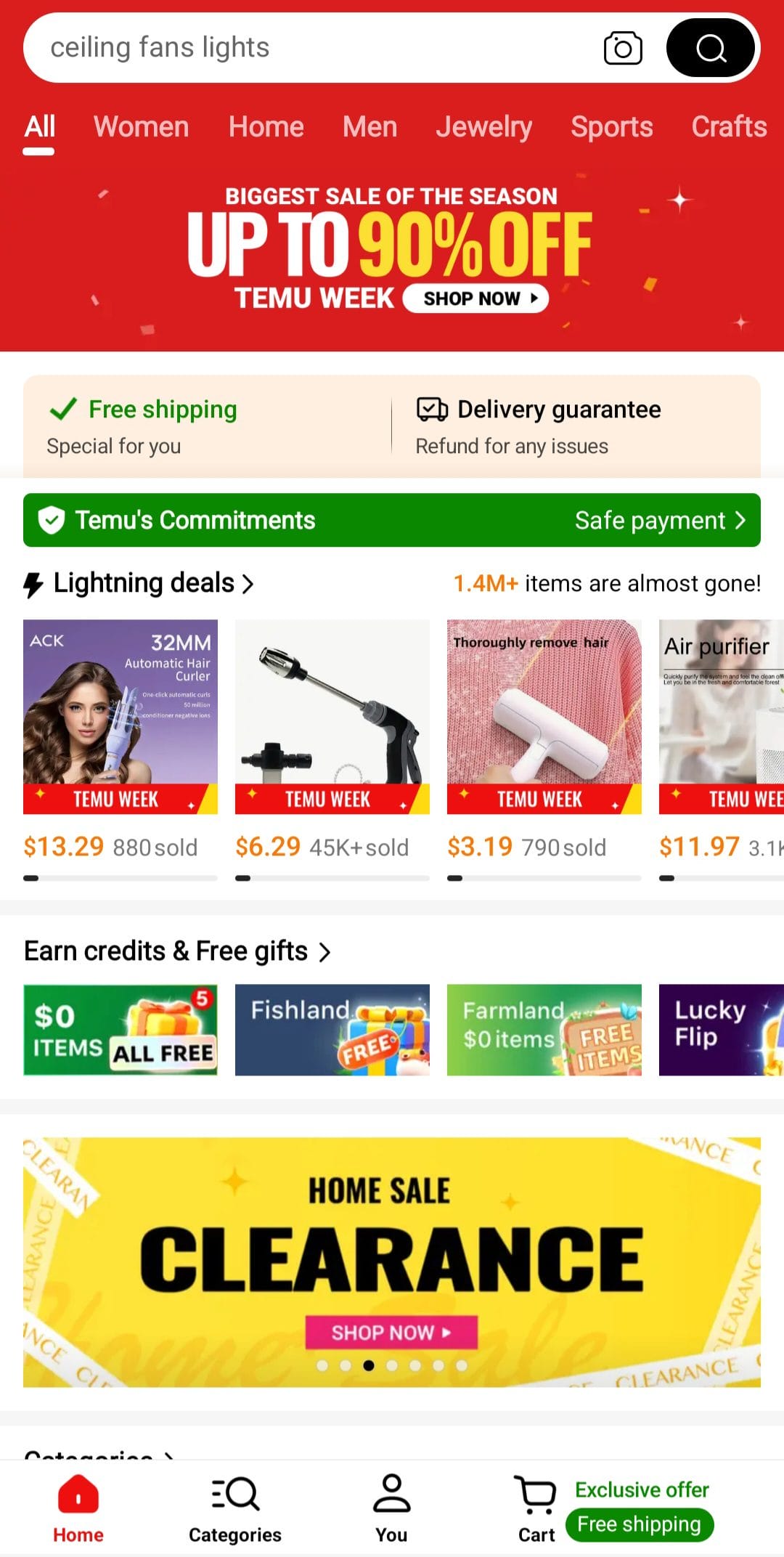Open the $13.29 Automatic Hair Curler deal
Viewport: 784px width, 1557px height.
(121, 715)
